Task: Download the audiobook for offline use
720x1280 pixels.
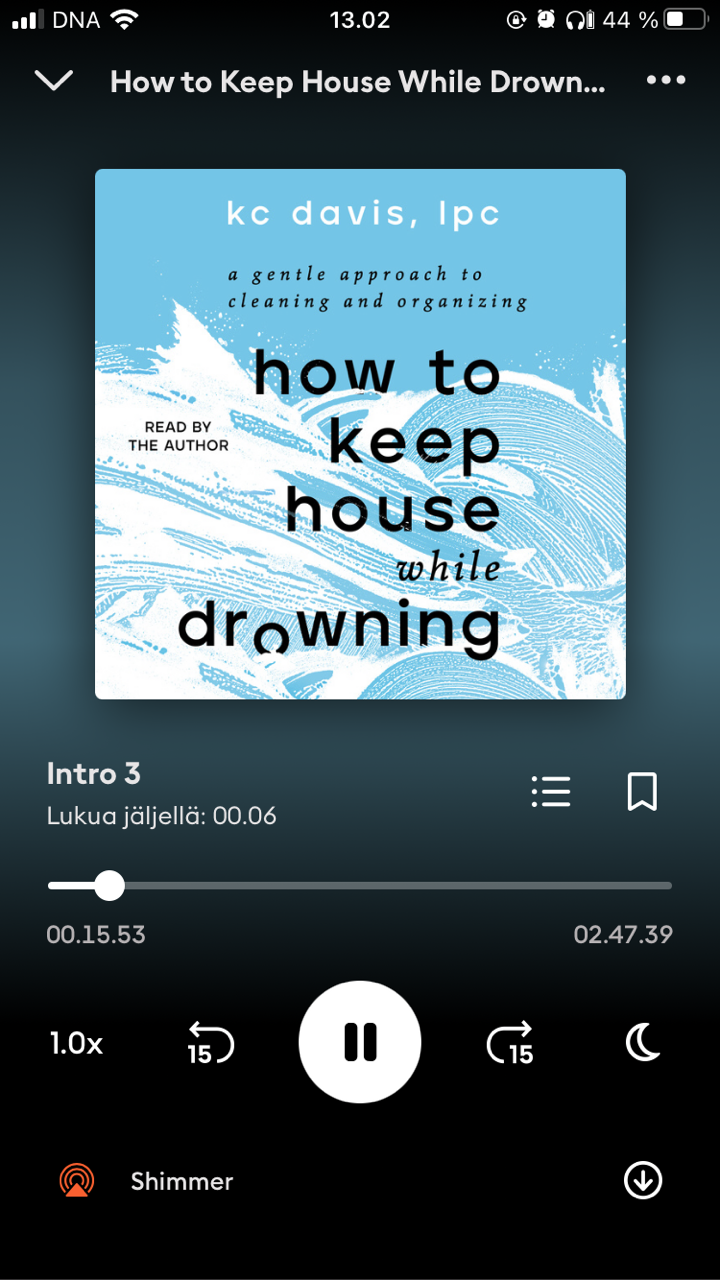Action: click(x=643, y=1181)
